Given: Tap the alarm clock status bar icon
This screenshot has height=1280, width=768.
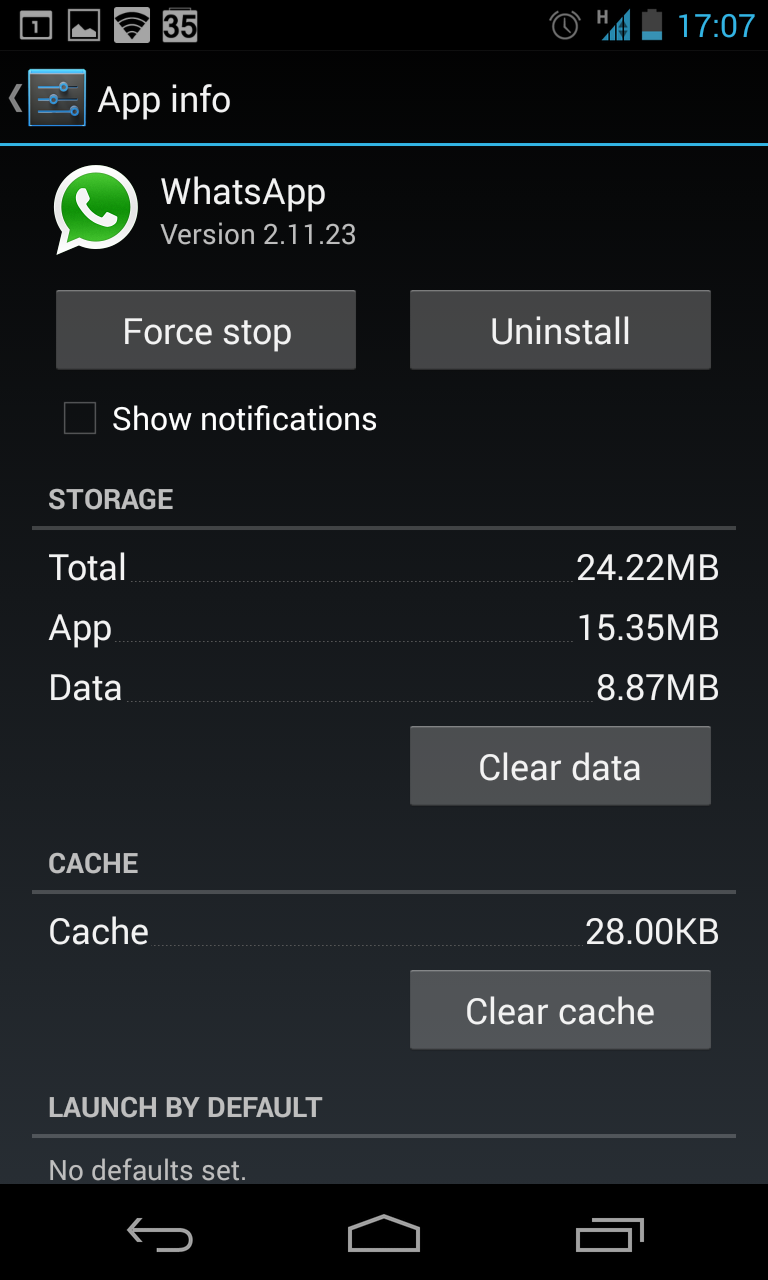Looking at the screenshot, I should (564, 25).
